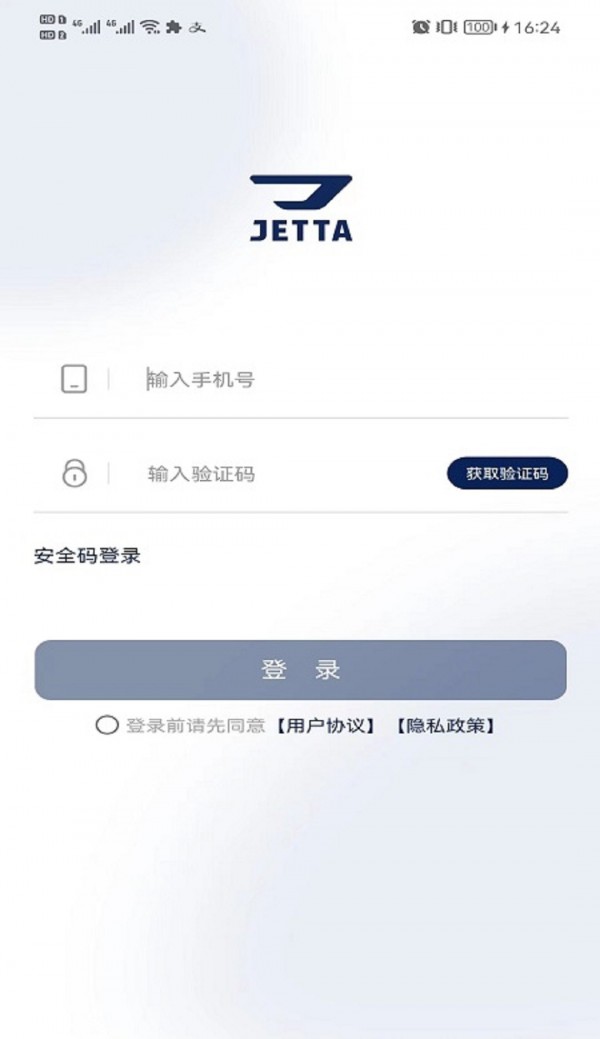This screenshot has width=600, height=1039.
Task: Switch to 安全码登录 login method
Action: click(88, 556)
